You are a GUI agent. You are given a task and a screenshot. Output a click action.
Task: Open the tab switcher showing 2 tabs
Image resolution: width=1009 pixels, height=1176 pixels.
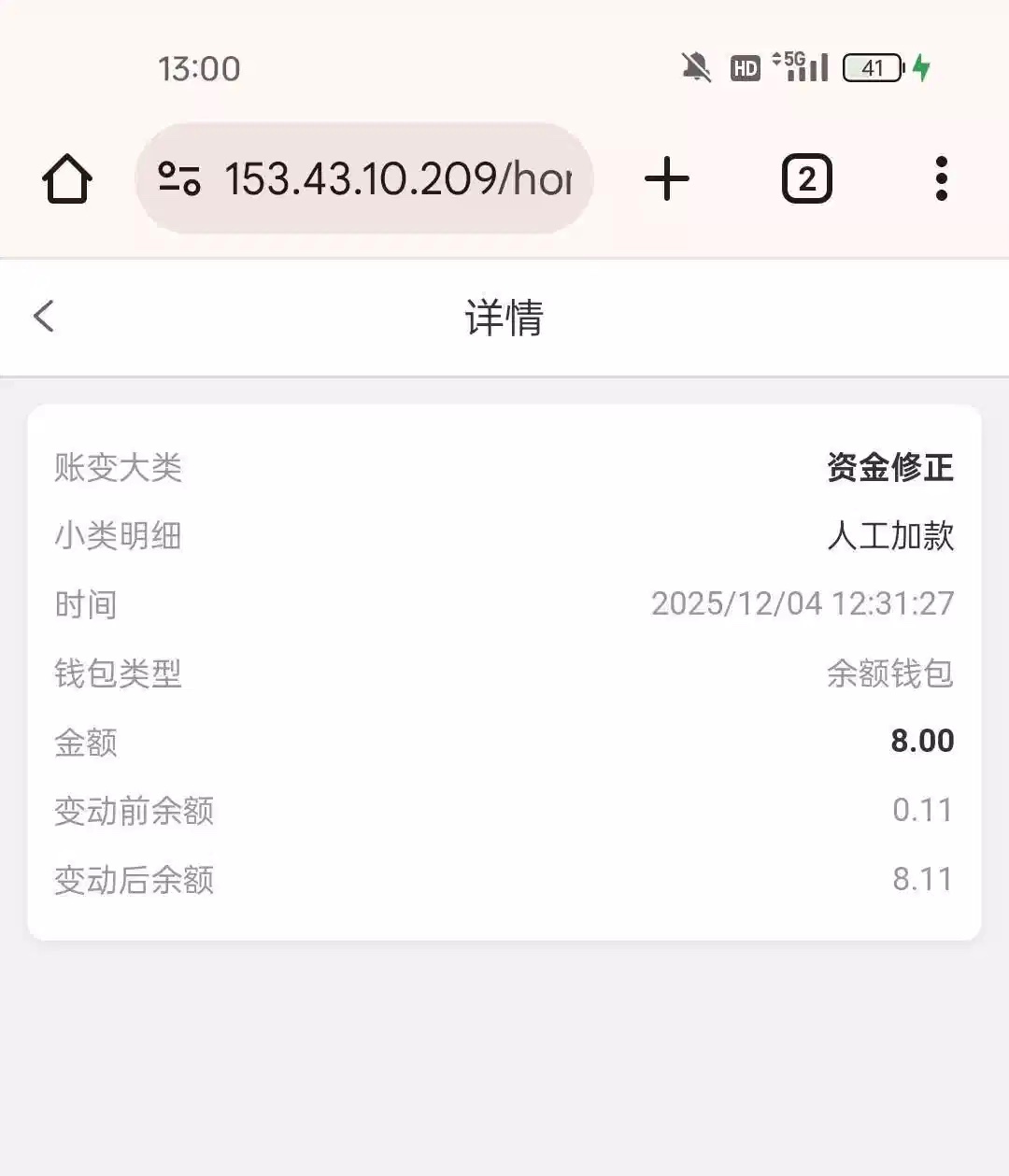806,178
